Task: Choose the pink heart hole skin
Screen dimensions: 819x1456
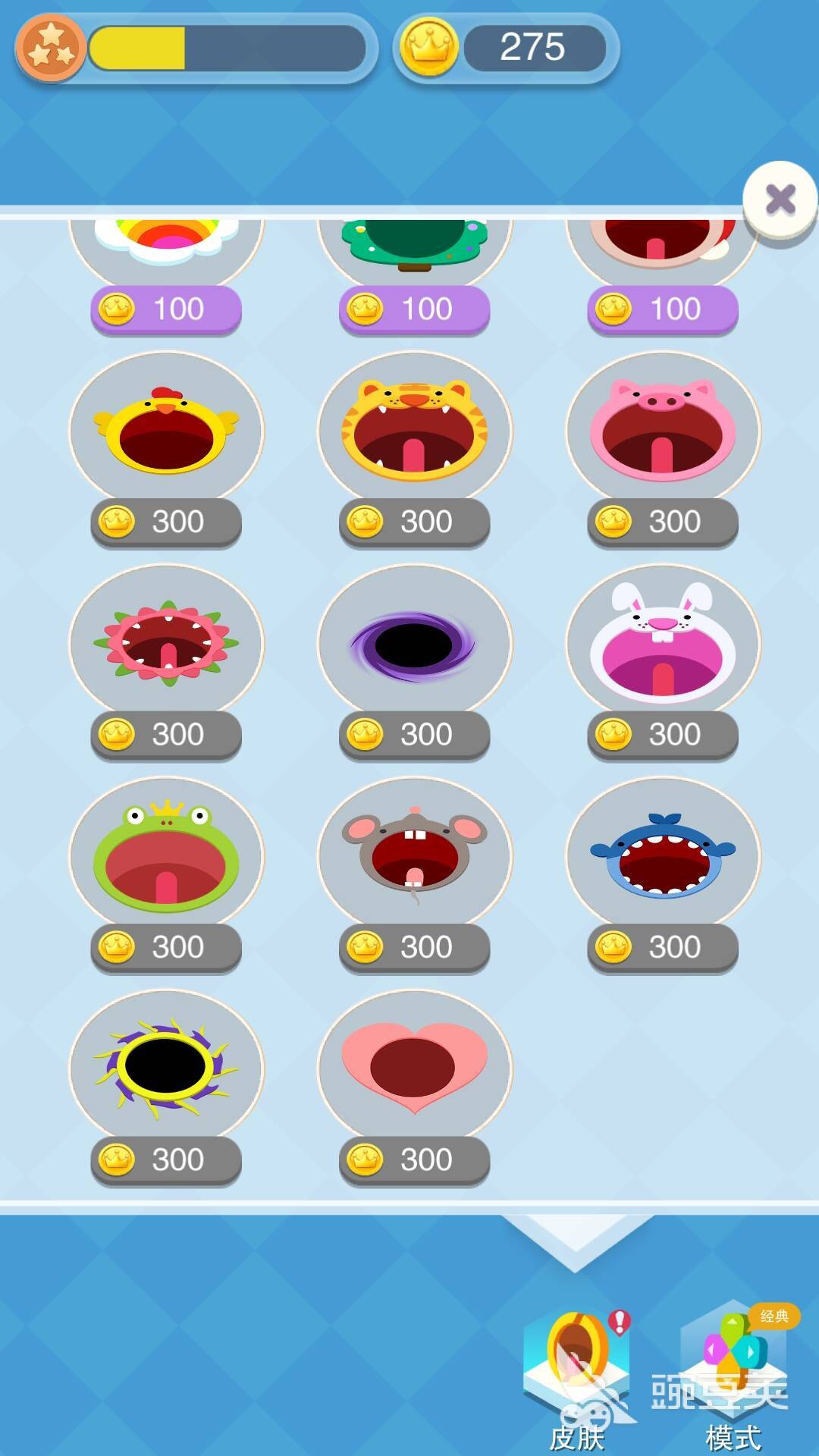Action: [414, 1069]
